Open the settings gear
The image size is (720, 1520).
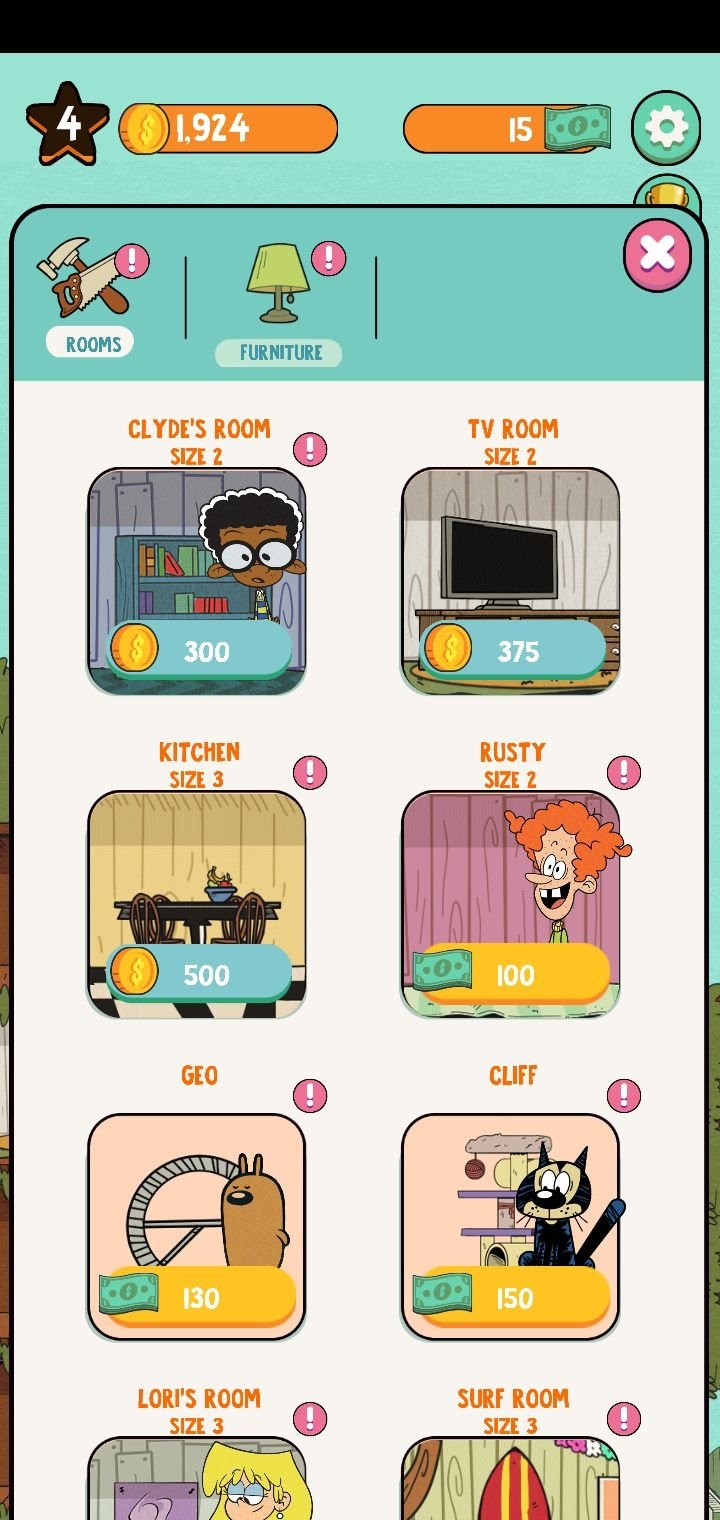(x=666, y=128)
